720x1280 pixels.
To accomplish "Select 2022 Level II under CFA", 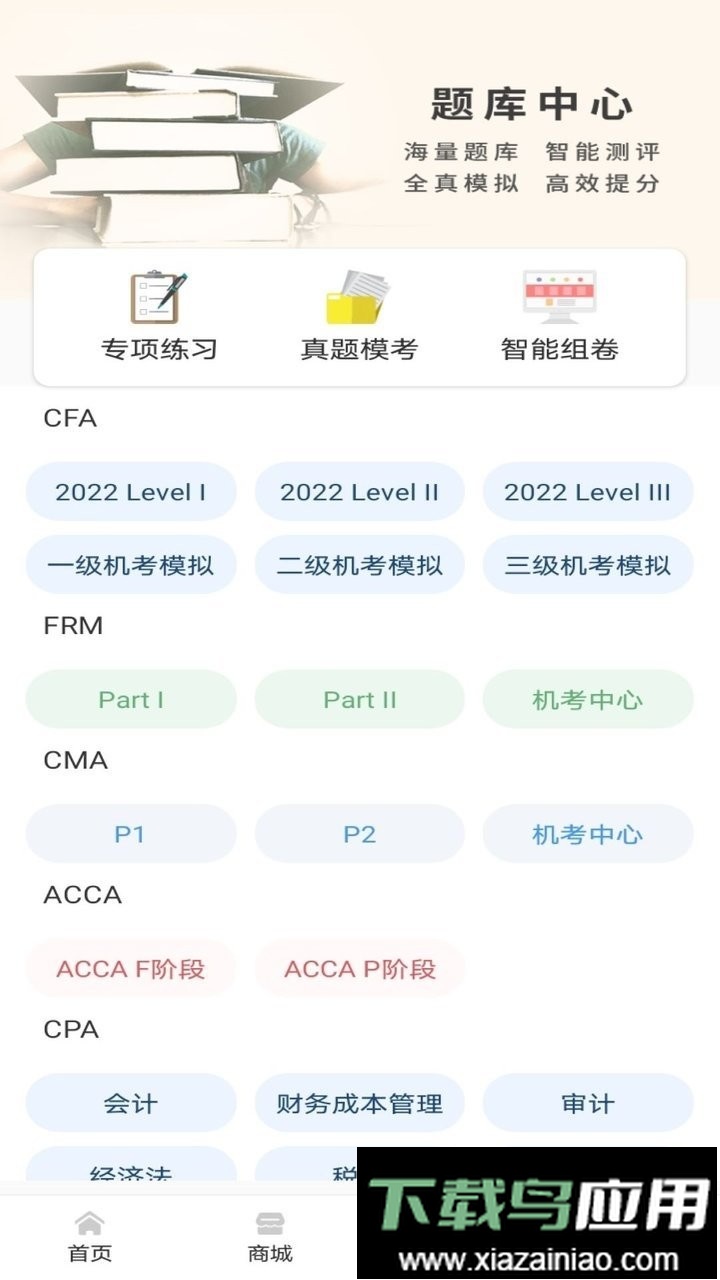I will 359,491.
